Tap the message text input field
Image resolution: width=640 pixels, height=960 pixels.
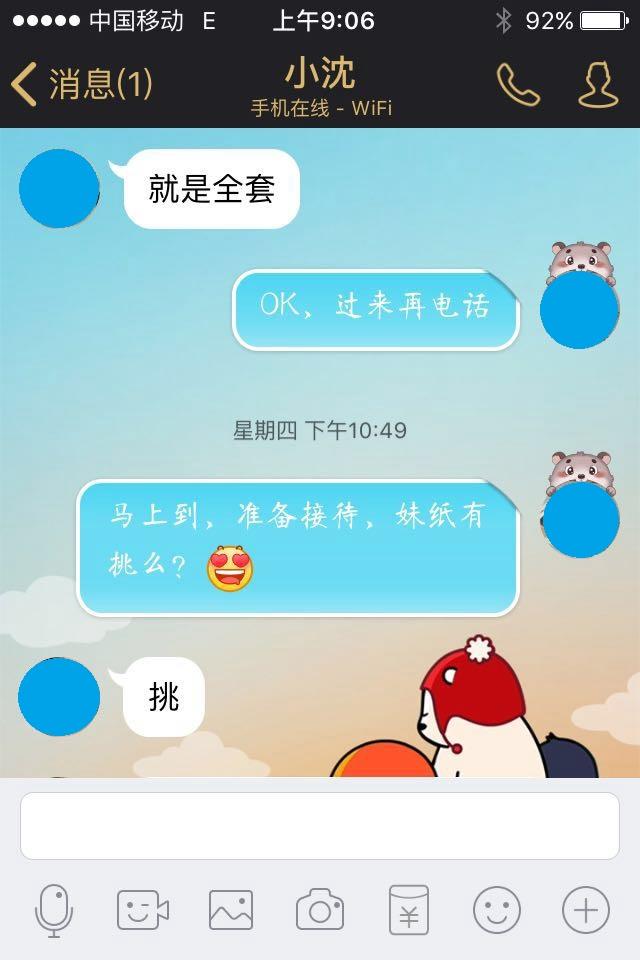tap(320, 825)
